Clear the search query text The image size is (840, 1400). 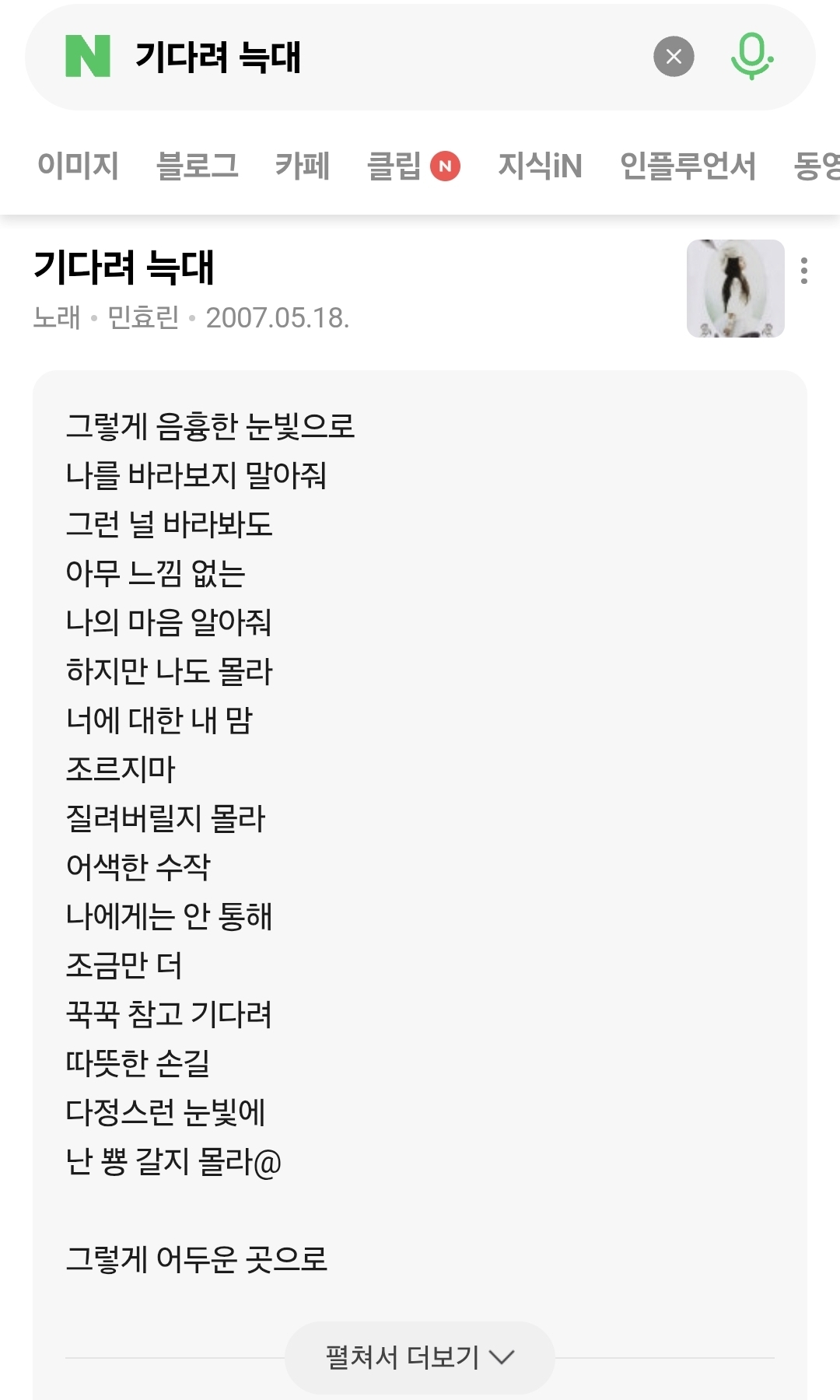(x=674, y=57)
